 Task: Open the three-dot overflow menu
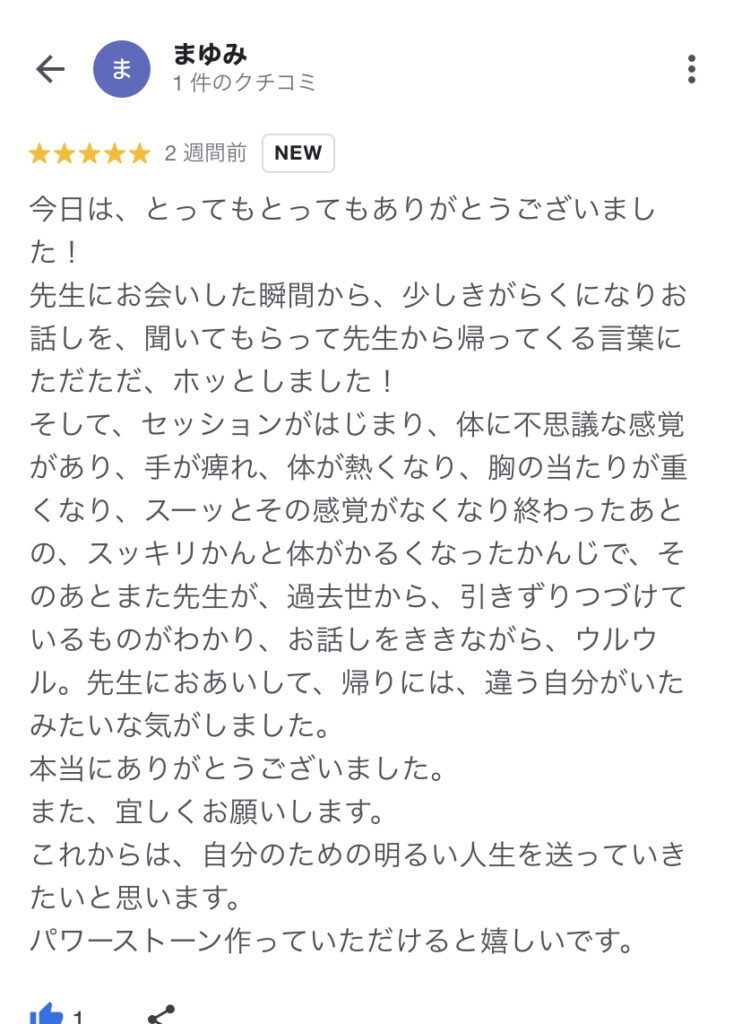click(x=691, y=69)
